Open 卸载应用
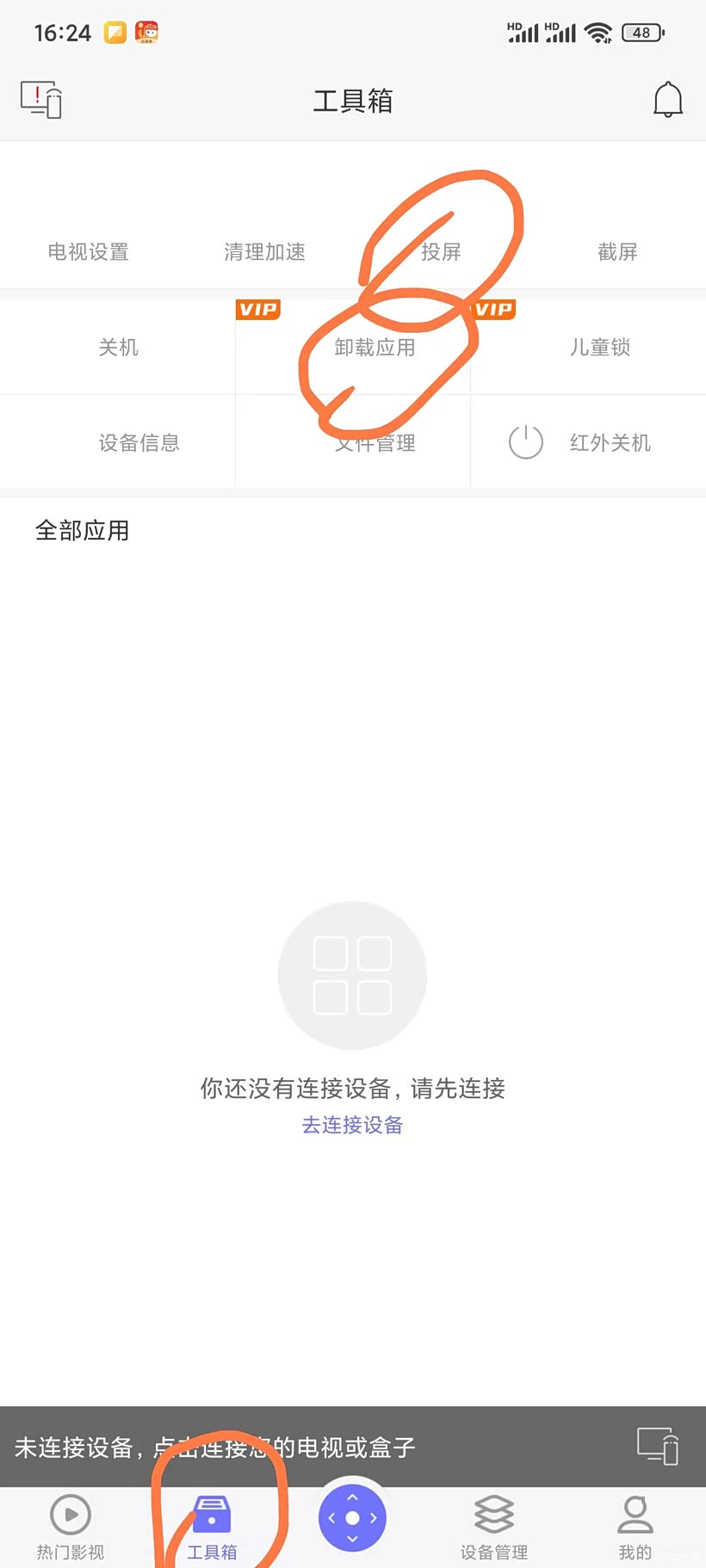 375,348
